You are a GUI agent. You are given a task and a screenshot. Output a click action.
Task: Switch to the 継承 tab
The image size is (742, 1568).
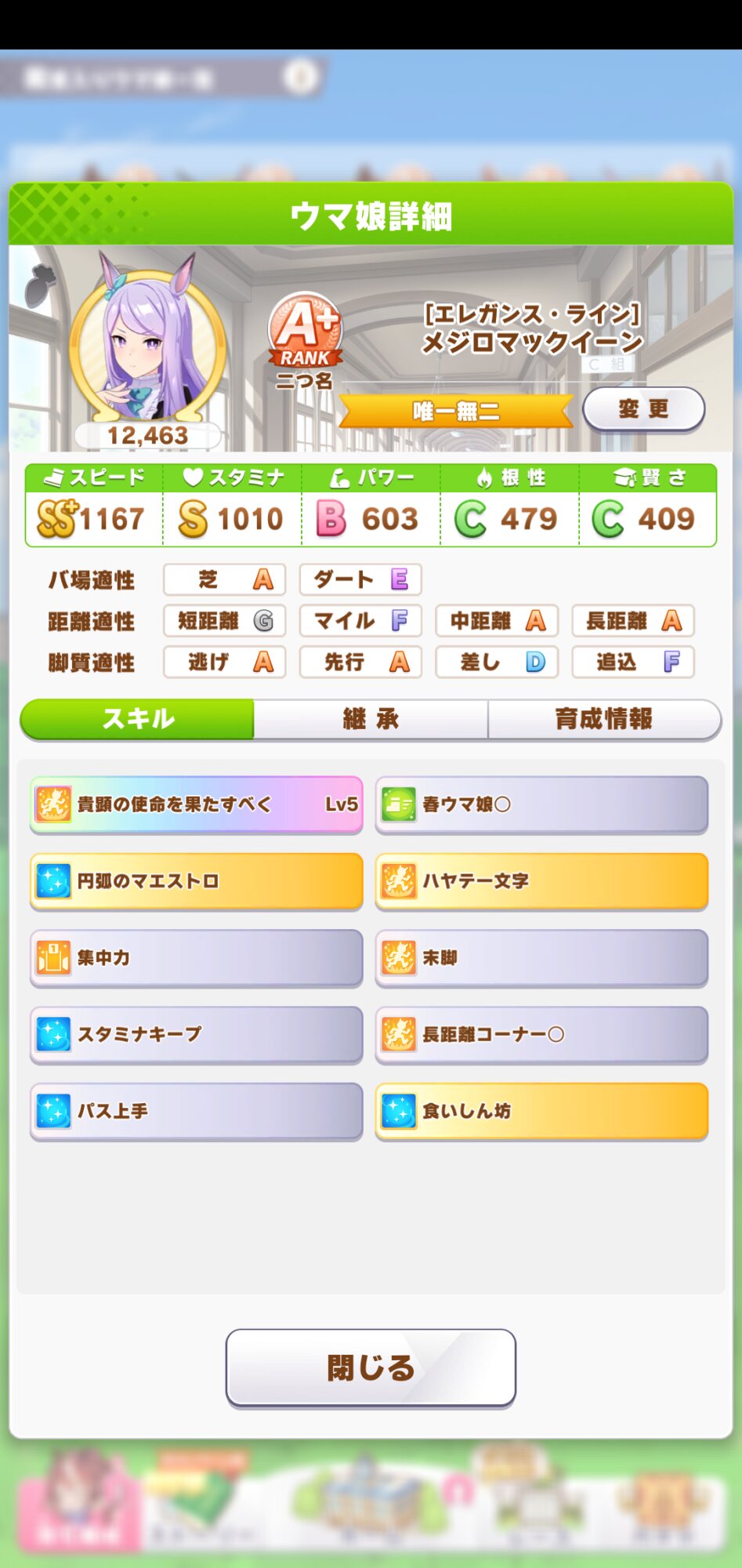coord(371,719)
